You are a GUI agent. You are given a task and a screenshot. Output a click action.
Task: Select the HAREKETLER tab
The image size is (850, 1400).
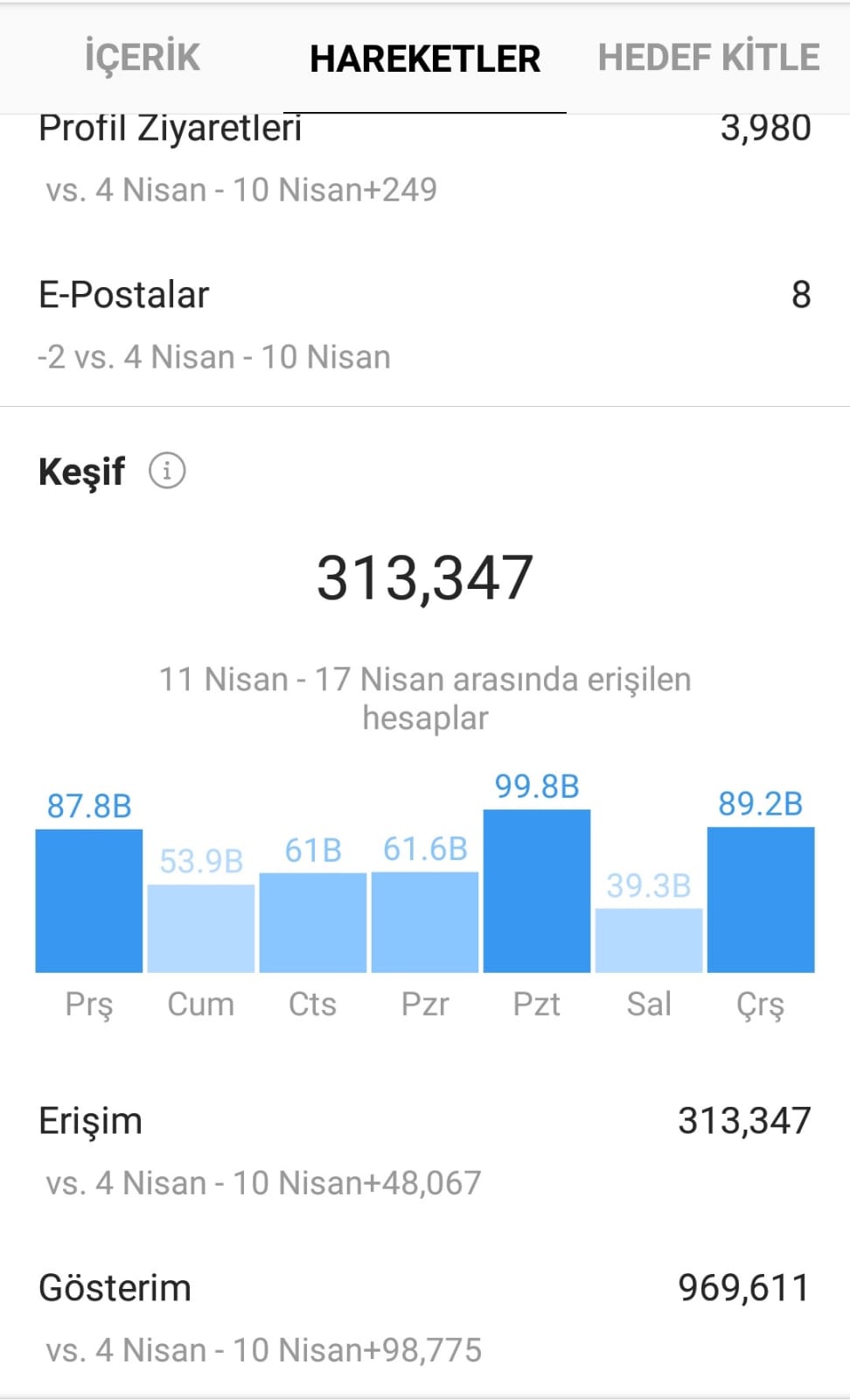tap(425, 59)
